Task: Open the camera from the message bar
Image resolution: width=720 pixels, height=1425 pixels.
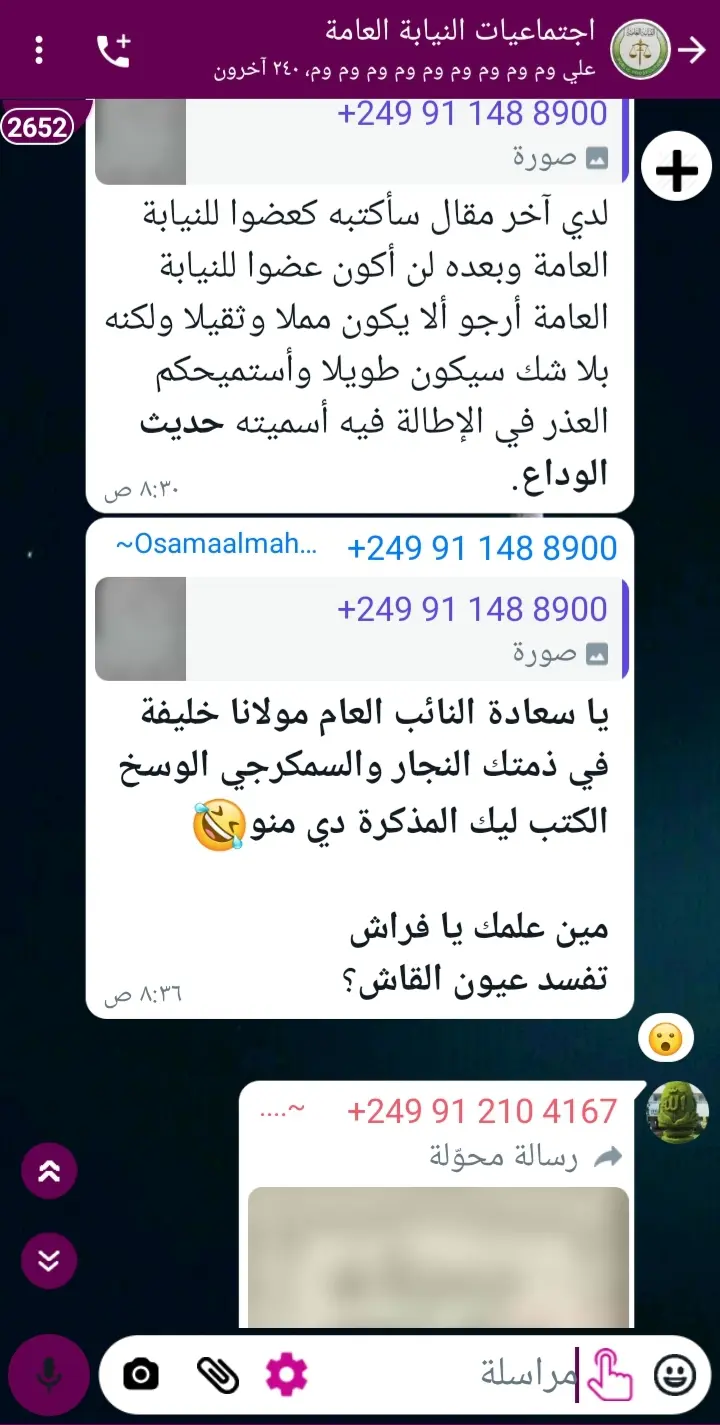Action: [141, 1375]
